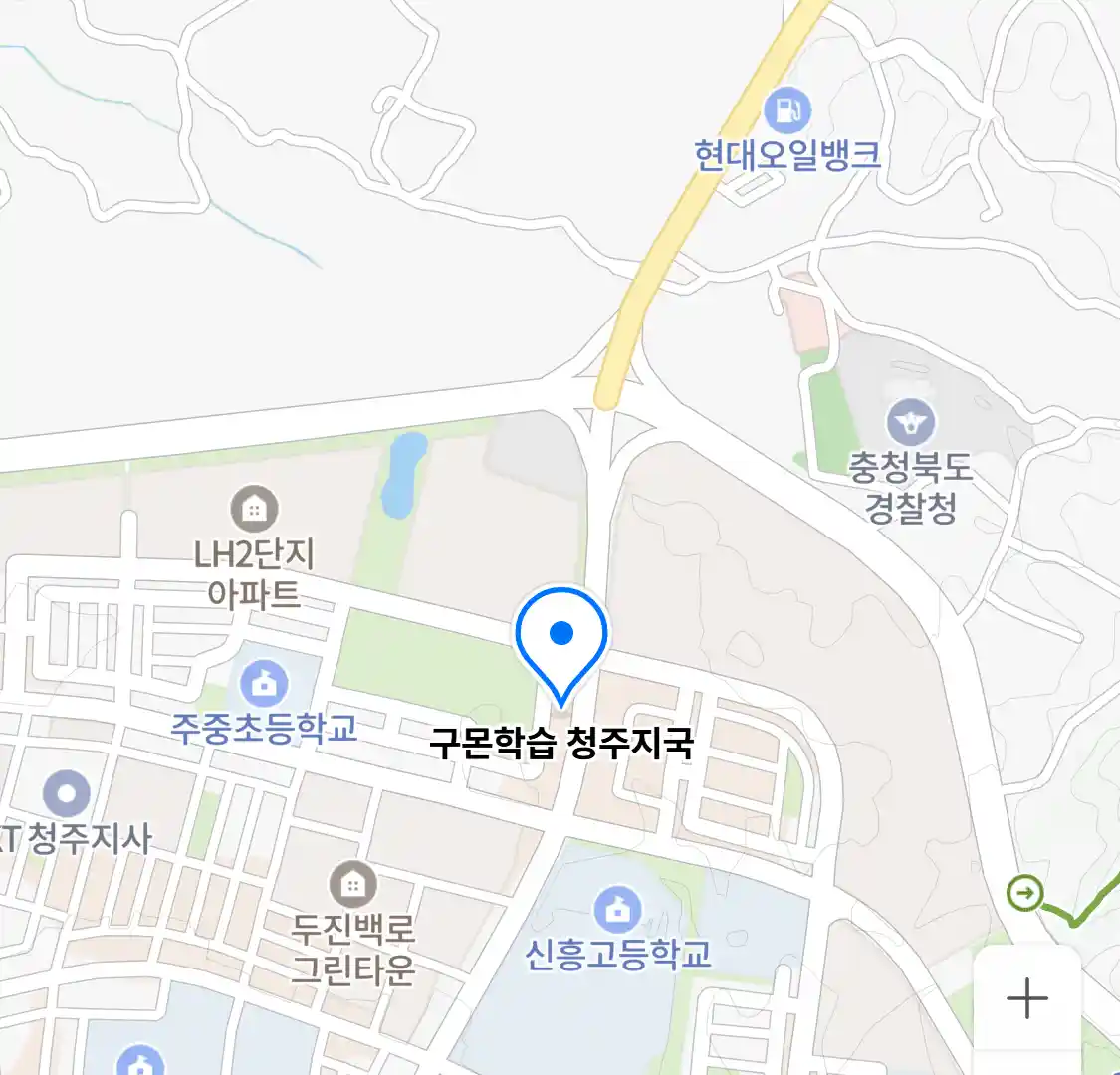Open the 현대오일뱅크 gas station marker

click(x=787, y=110)
